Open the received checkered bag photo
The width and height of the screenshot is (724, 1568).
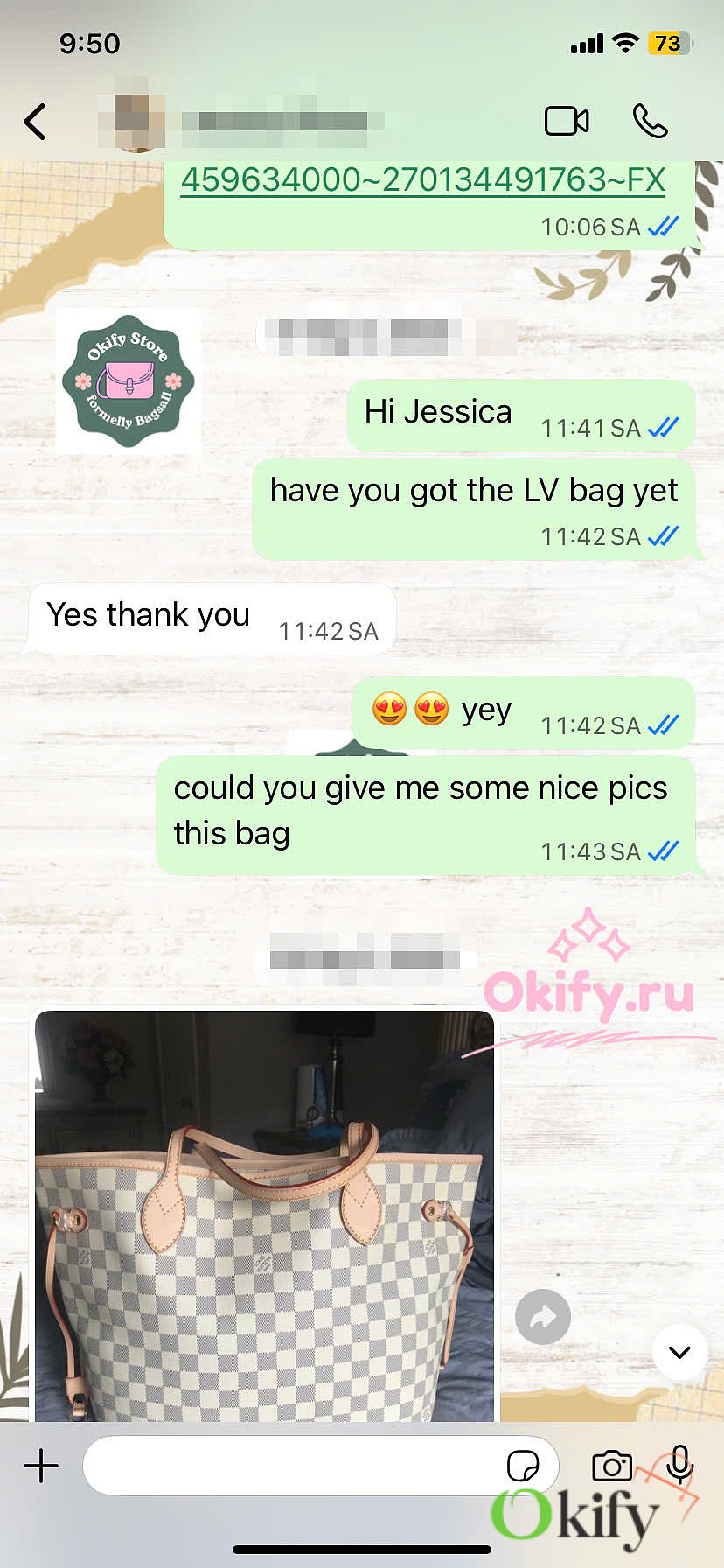264,1216
